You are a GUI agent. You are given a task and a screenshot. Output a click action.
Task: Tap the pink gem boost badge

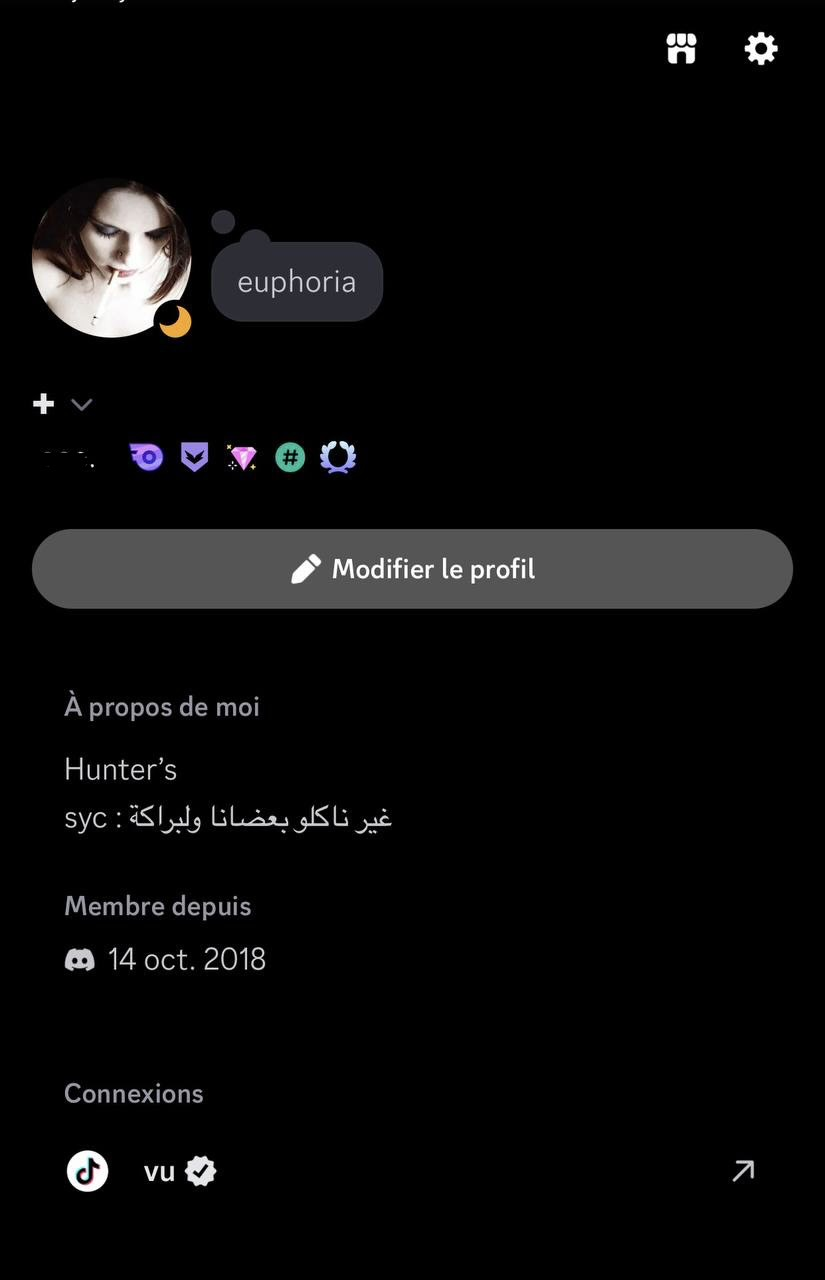242,458
